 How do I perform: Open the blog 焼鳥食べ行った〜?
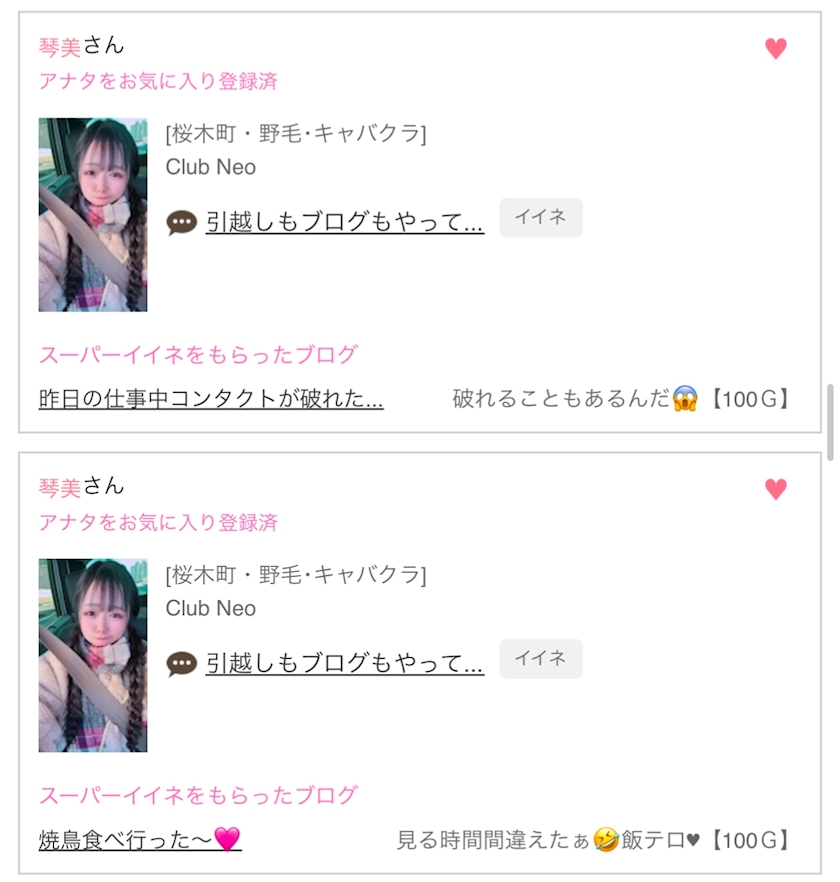coord(140,840)
